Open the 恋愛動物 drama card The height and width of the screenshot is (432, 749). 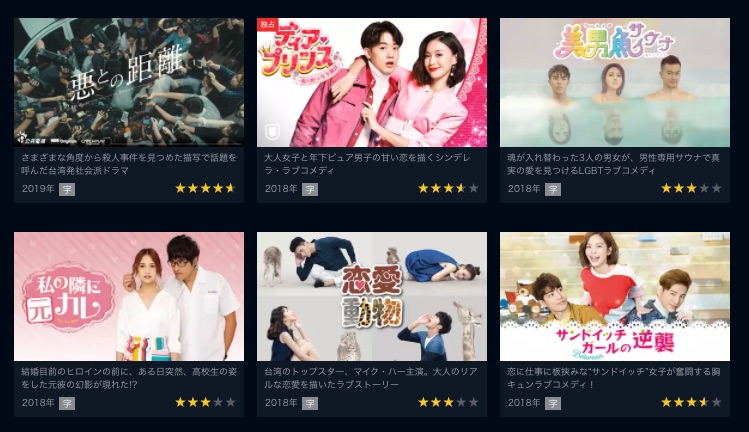[x=371, y=297]
